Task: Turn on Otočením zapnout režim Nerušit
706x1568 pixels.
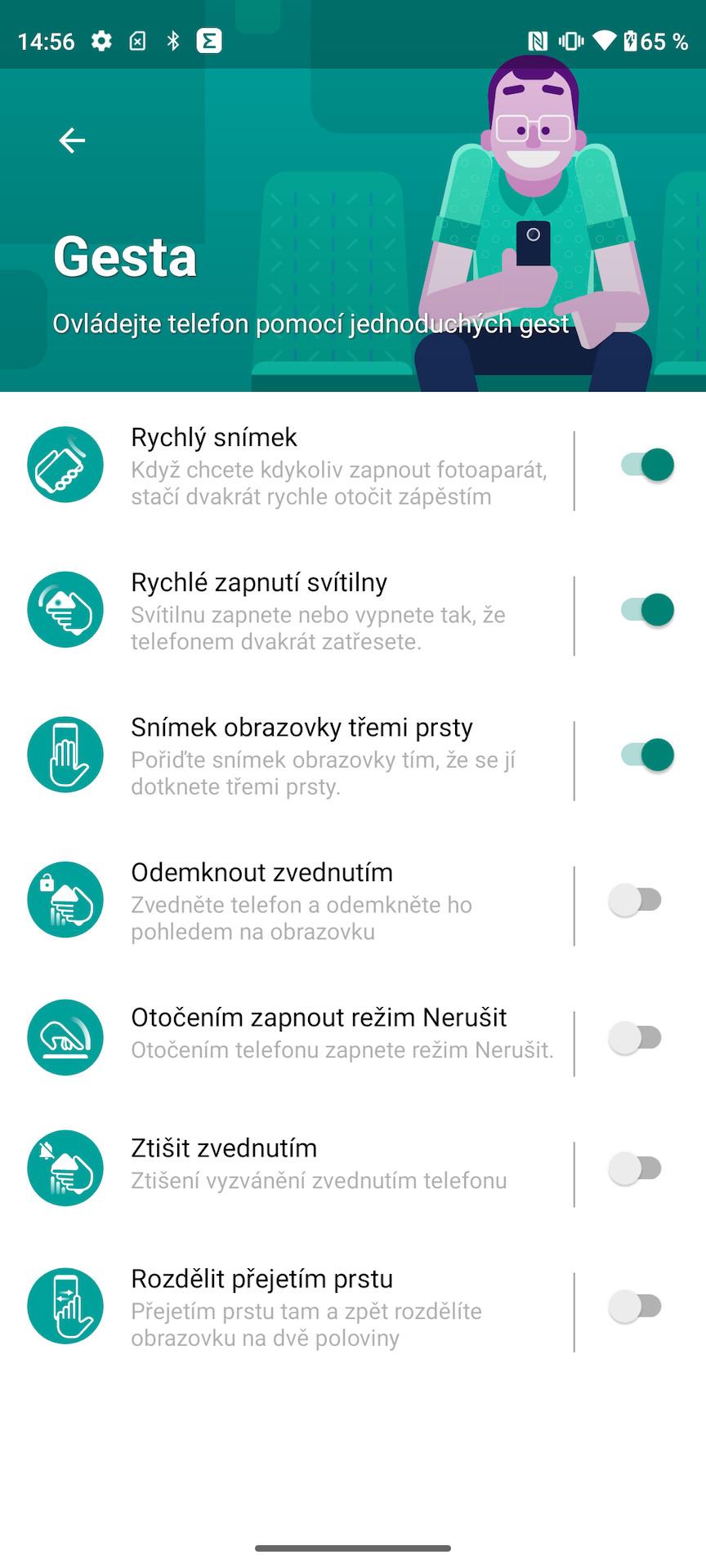Action: pos(636,1038)
